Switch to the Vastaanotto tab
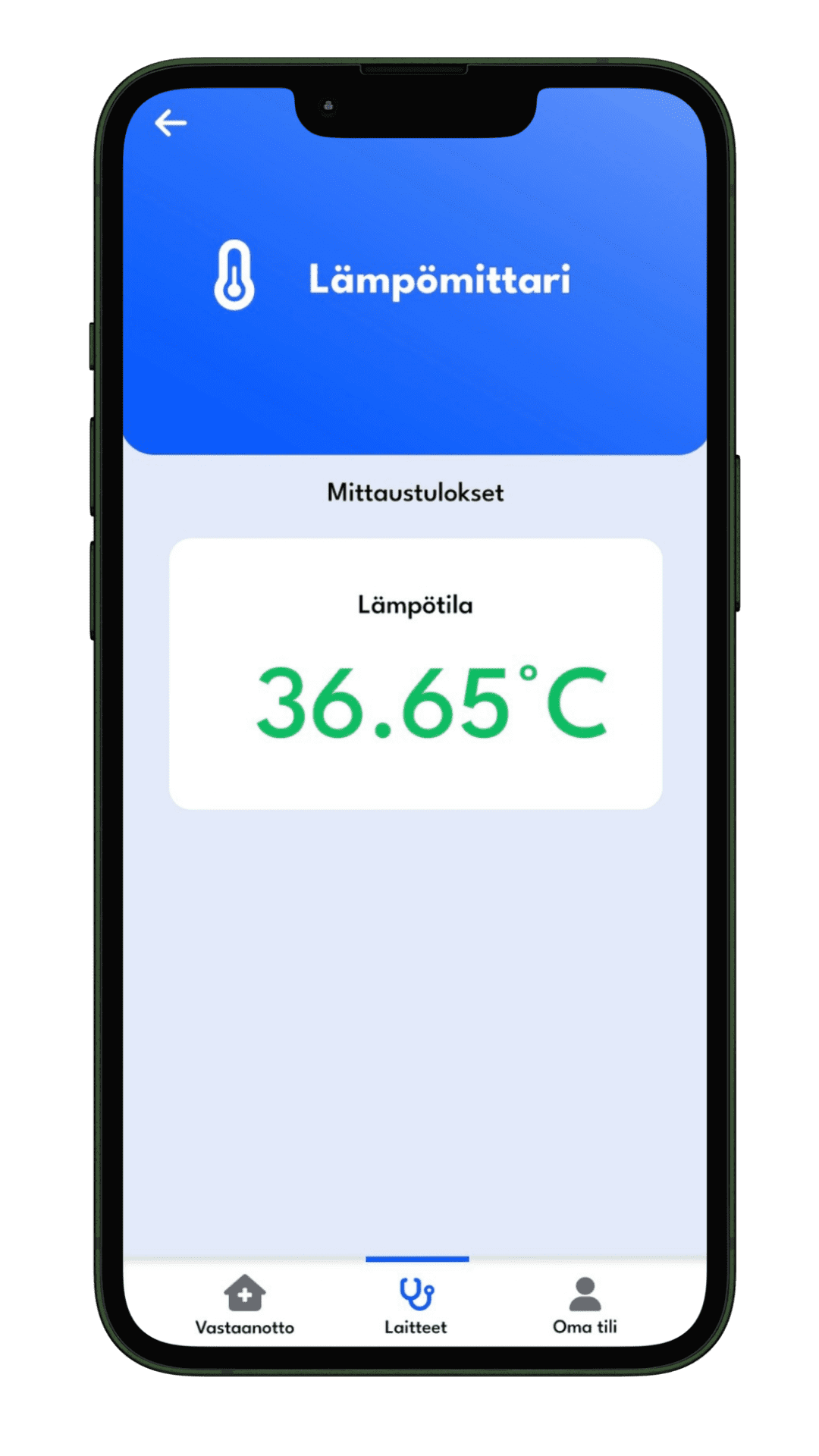The width and height of the screenshot is (819, 1456). point(244,1306)
